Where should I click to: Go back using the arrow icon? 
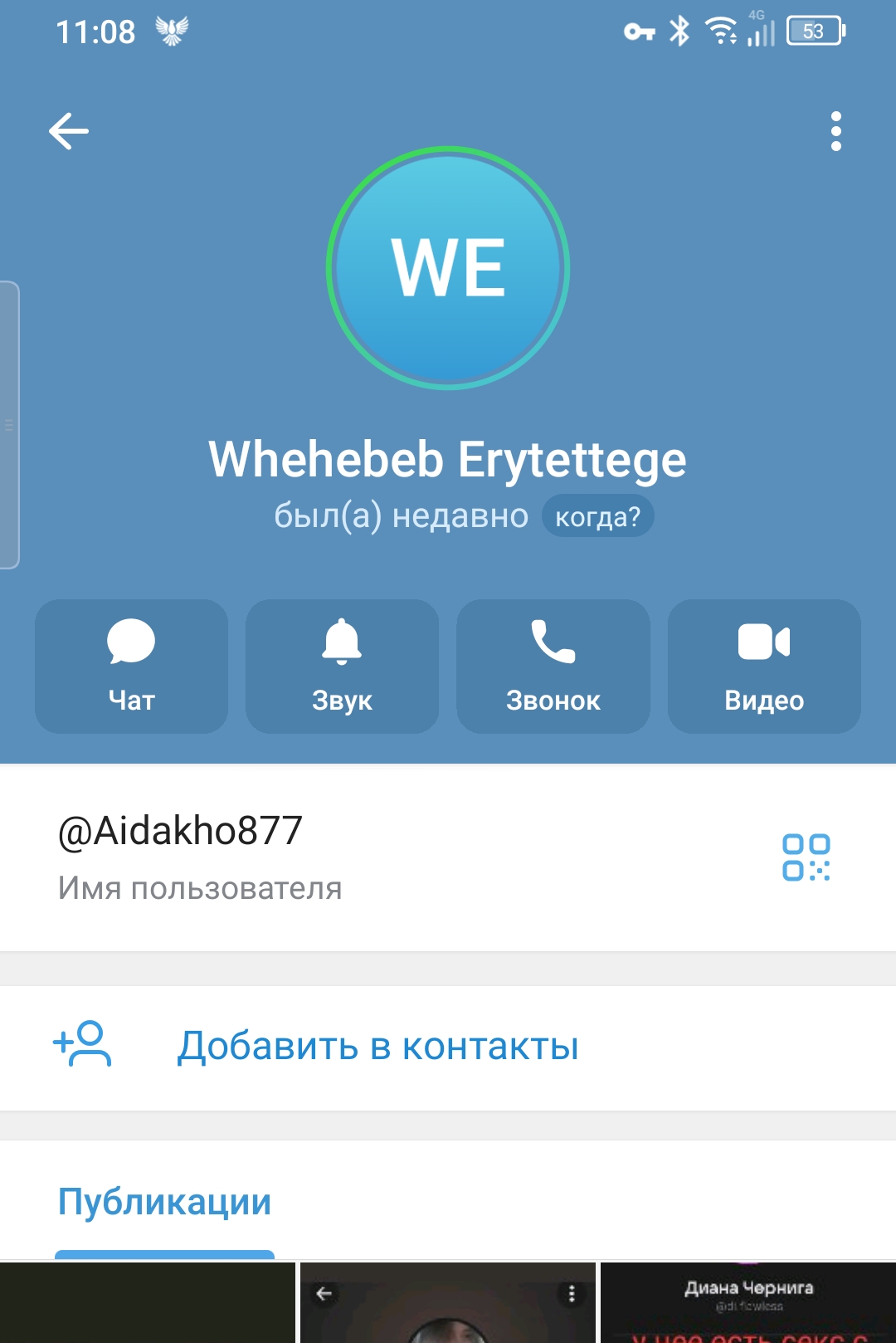69,131
